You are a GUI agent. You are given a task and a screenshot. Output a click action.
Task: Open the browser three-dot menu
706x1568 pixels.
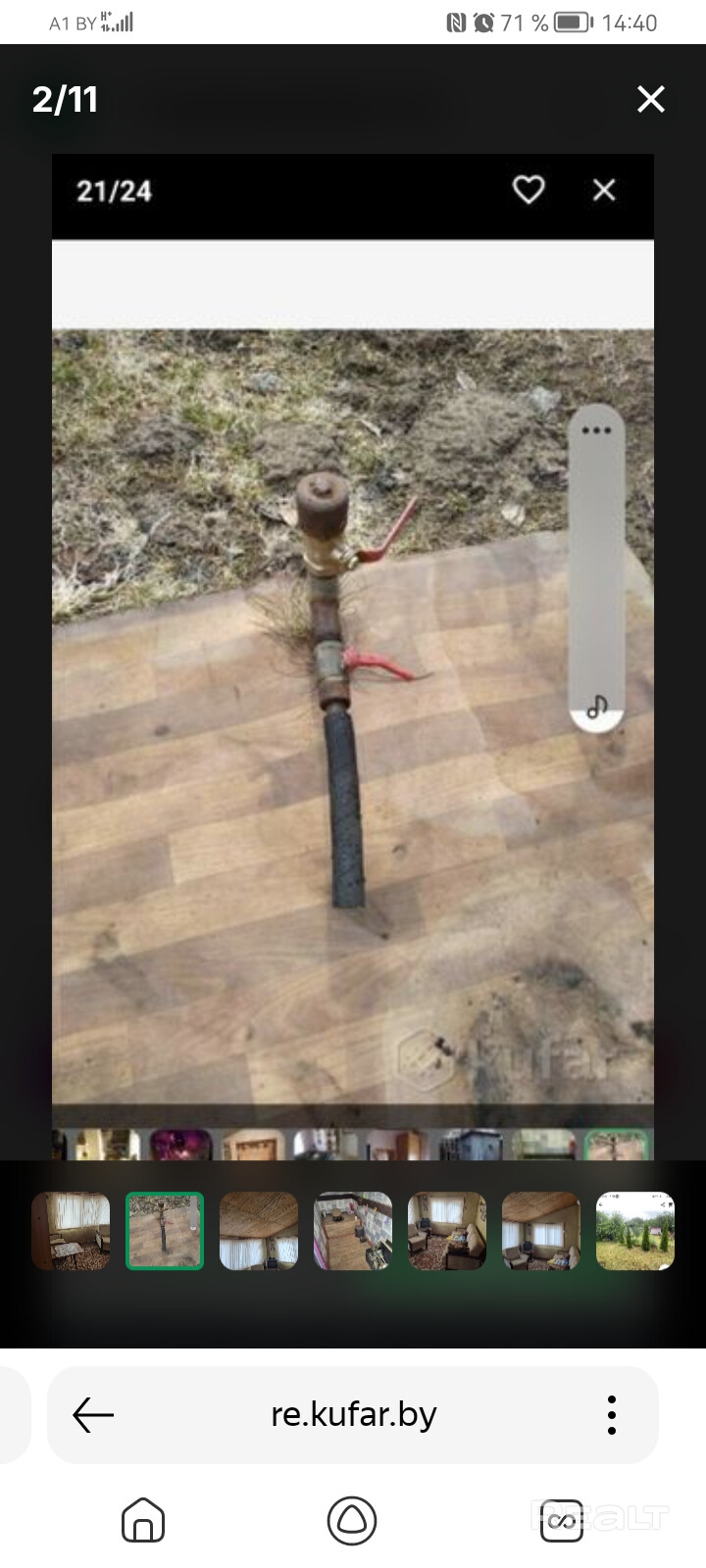pyautogui.click(x=612, y=1415)
